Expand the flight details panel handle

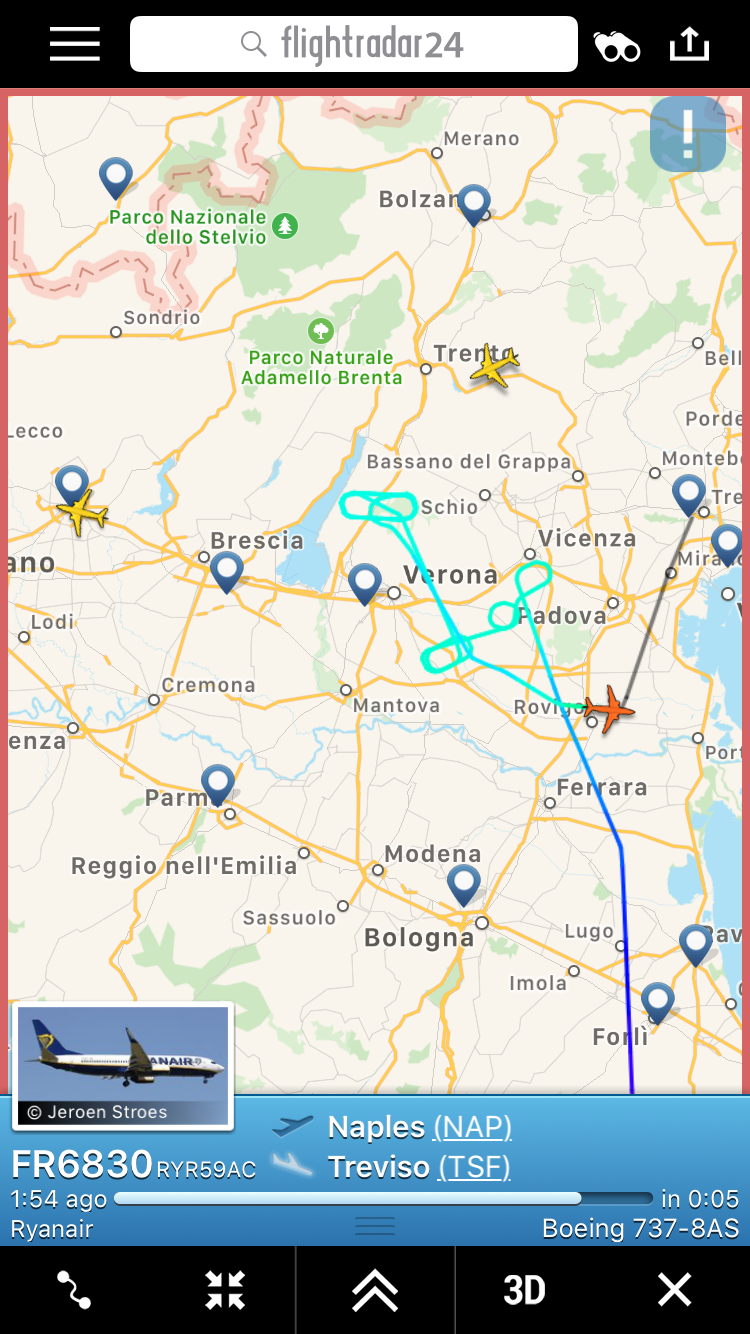click(375, 1227)
